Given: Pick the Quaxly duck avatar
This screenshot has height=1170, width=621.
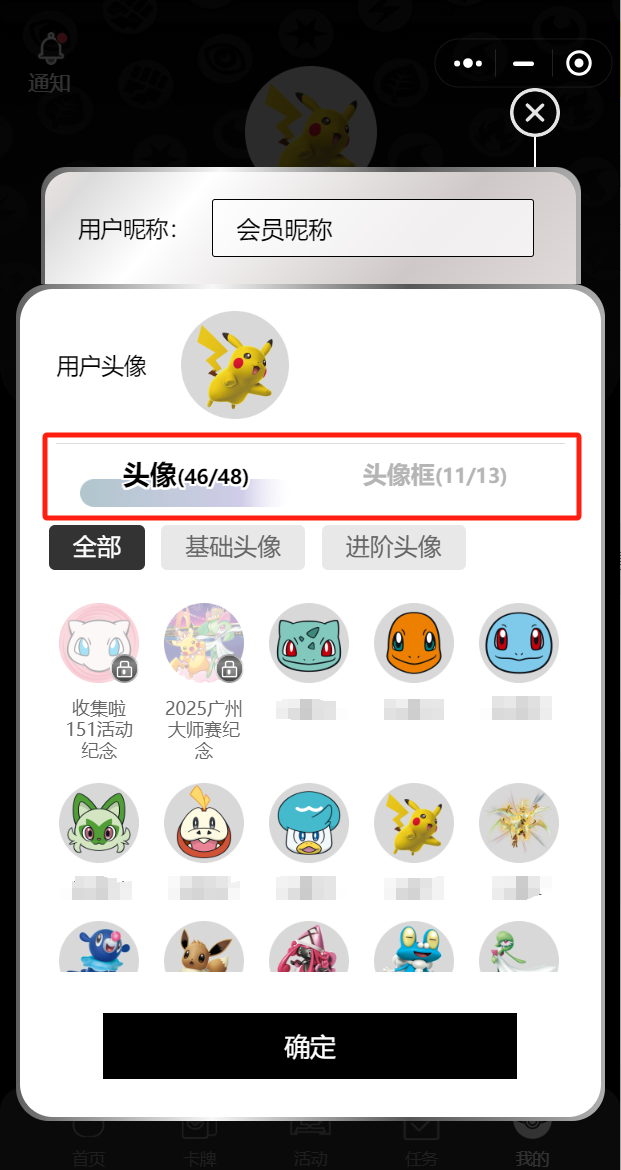Looking at the screenshot, I should point(309,823).
